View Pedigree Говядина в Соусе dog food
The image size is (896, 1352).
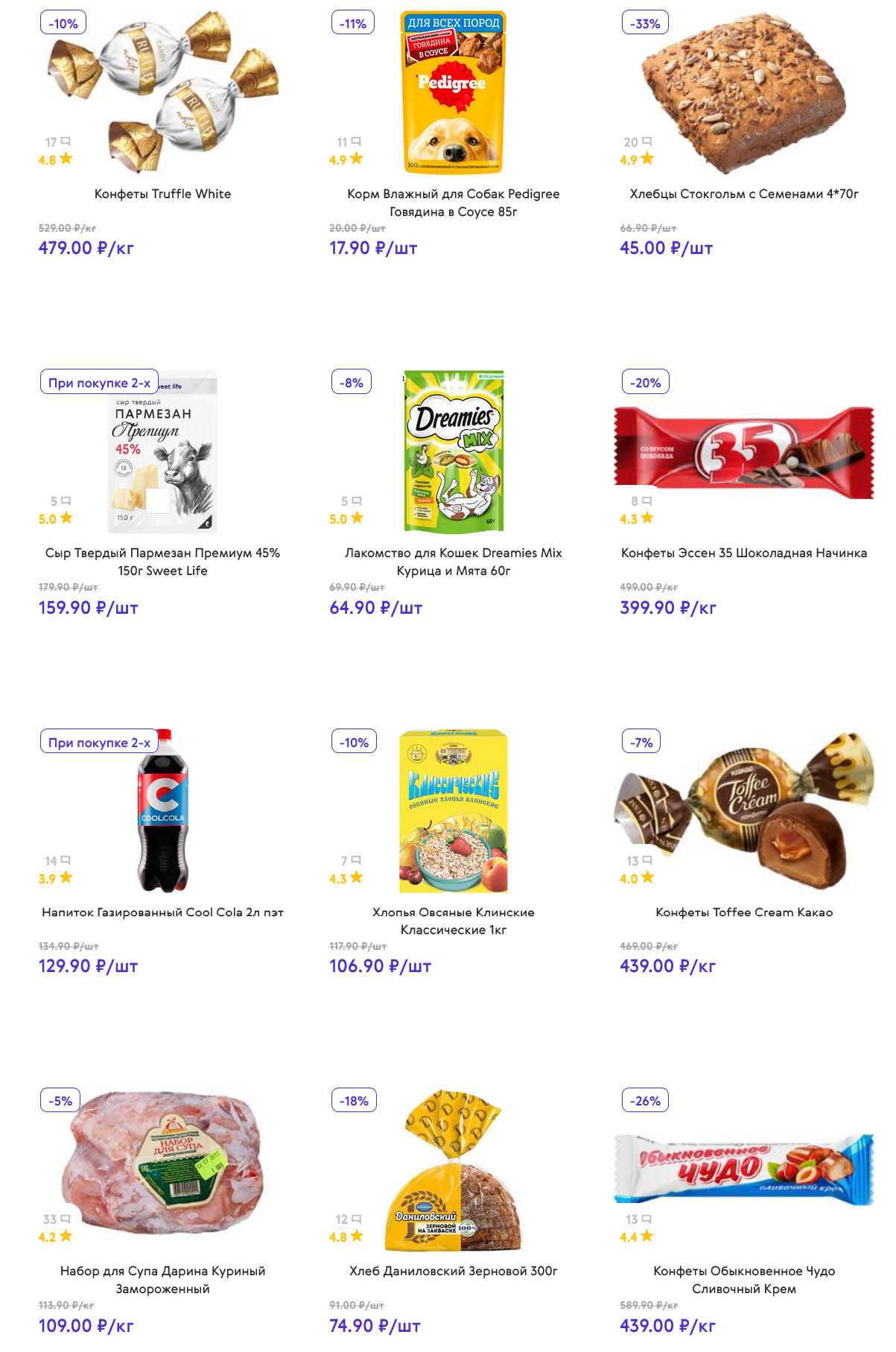(x=453, y=202)
